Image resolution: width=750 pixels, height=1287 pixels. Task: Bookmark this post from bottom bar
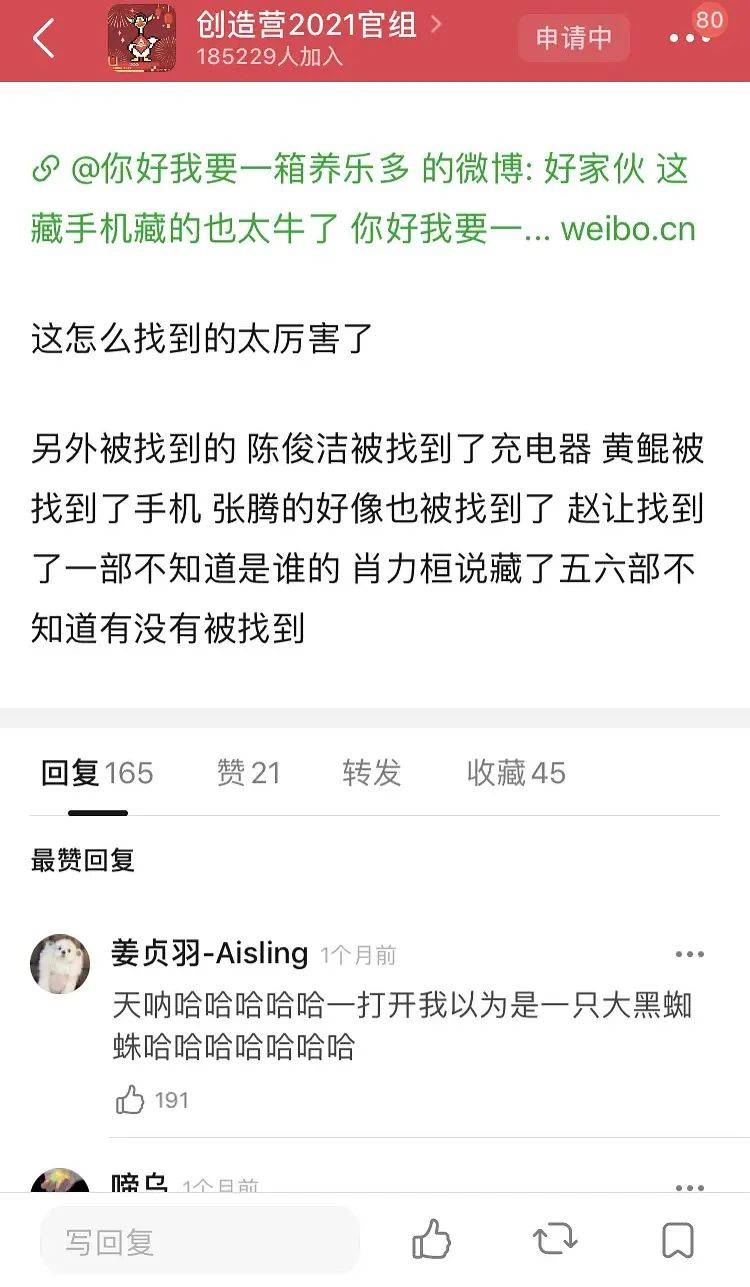[x=678, y=1240]
